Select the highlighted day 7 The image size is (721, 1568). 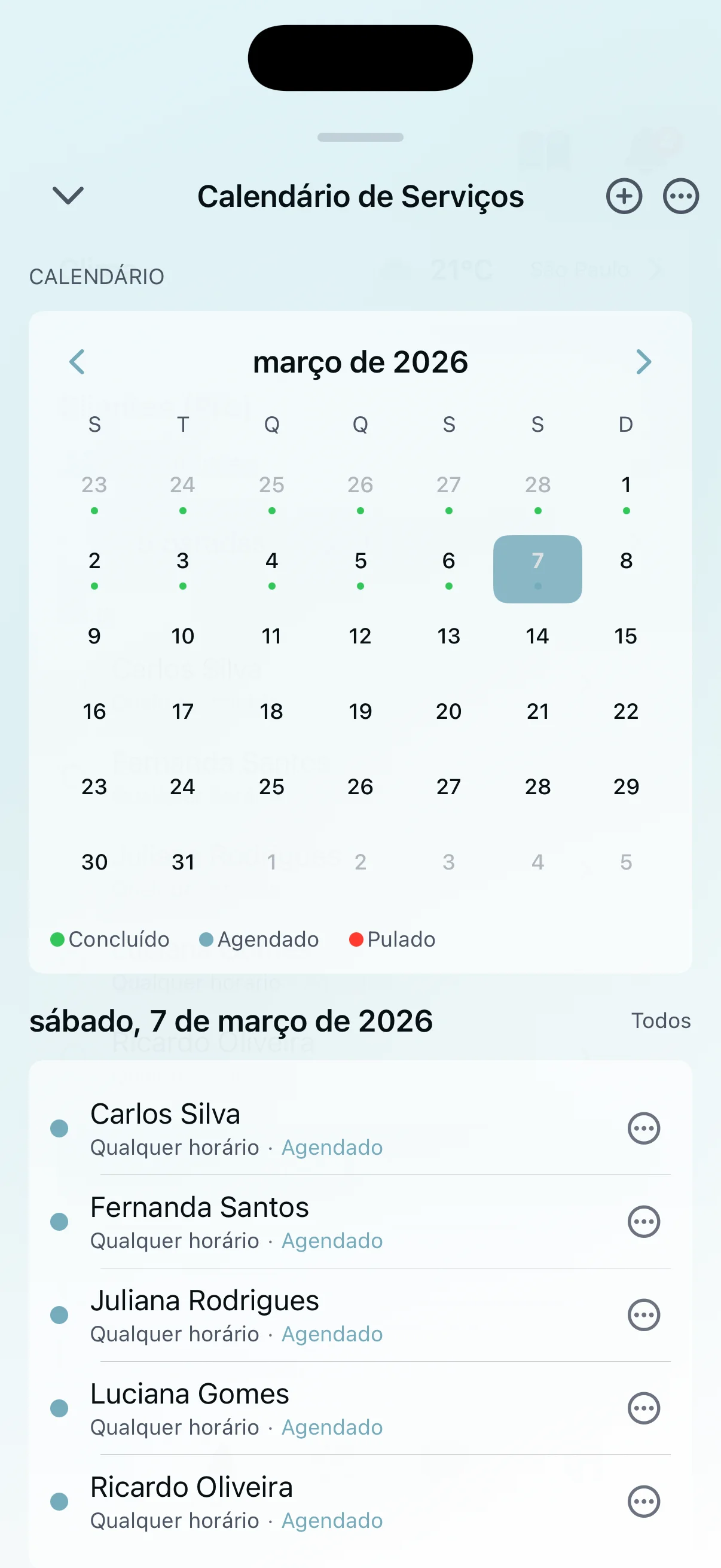tap(537, 568)
